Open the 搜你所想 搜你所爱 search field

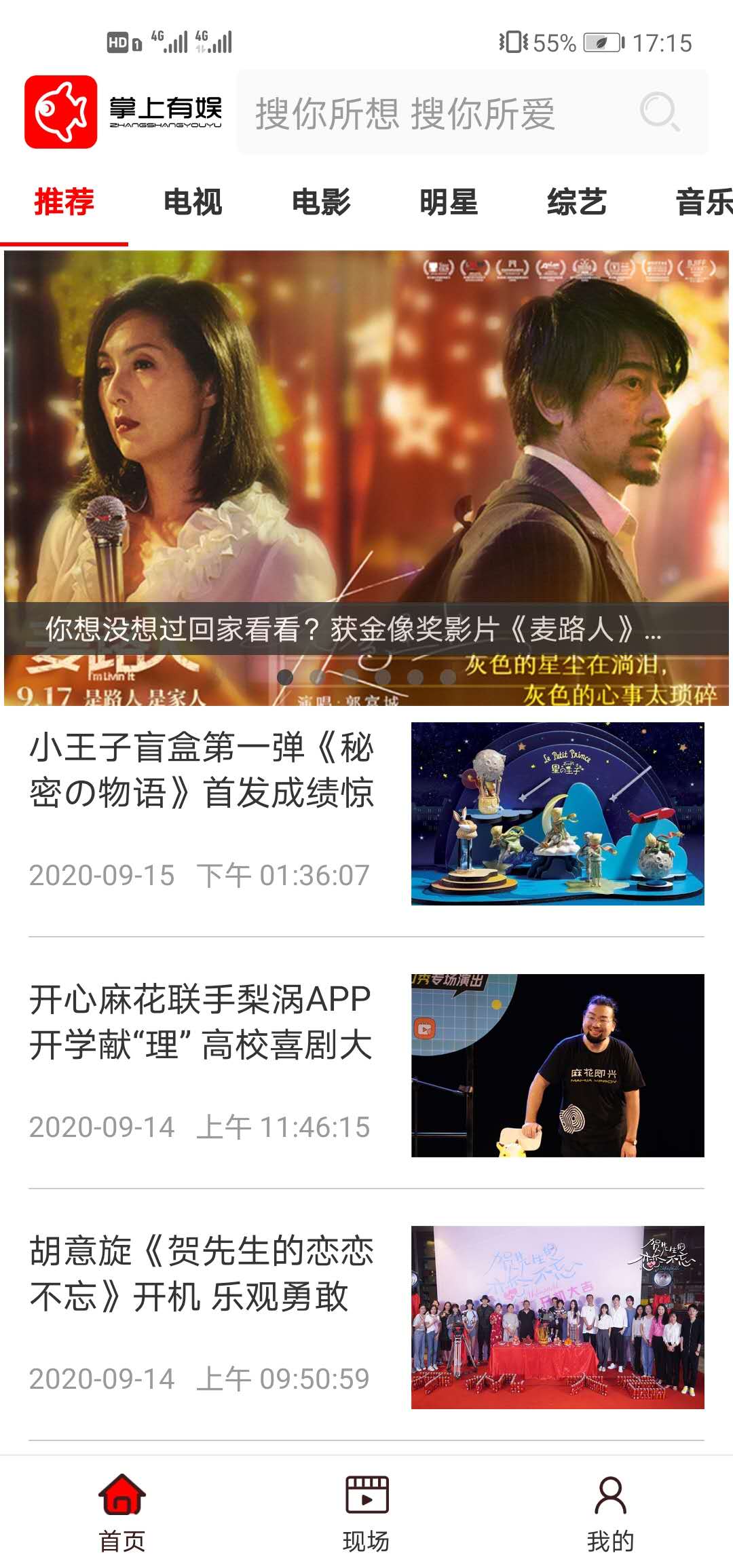421,113
